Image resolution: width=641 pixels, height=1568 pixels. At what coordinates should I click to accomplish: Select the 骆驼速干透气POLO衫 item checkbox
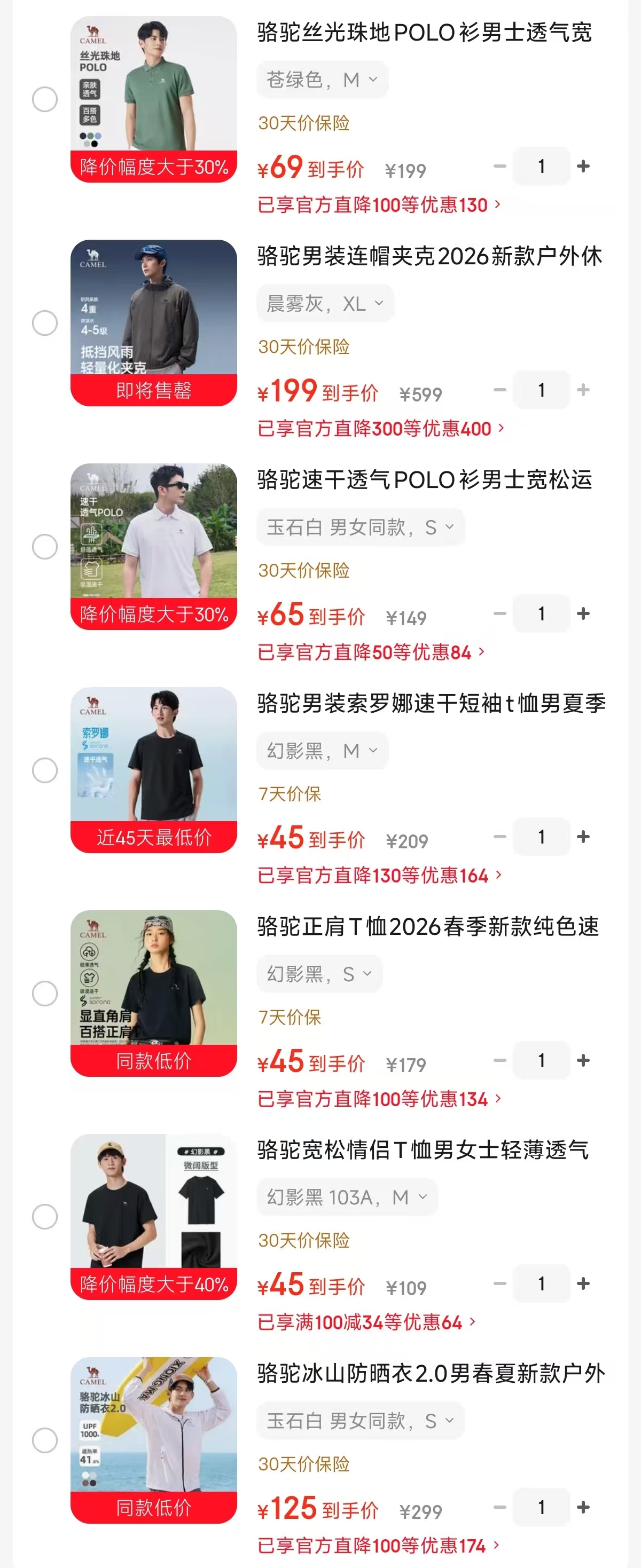coord(44,547)
